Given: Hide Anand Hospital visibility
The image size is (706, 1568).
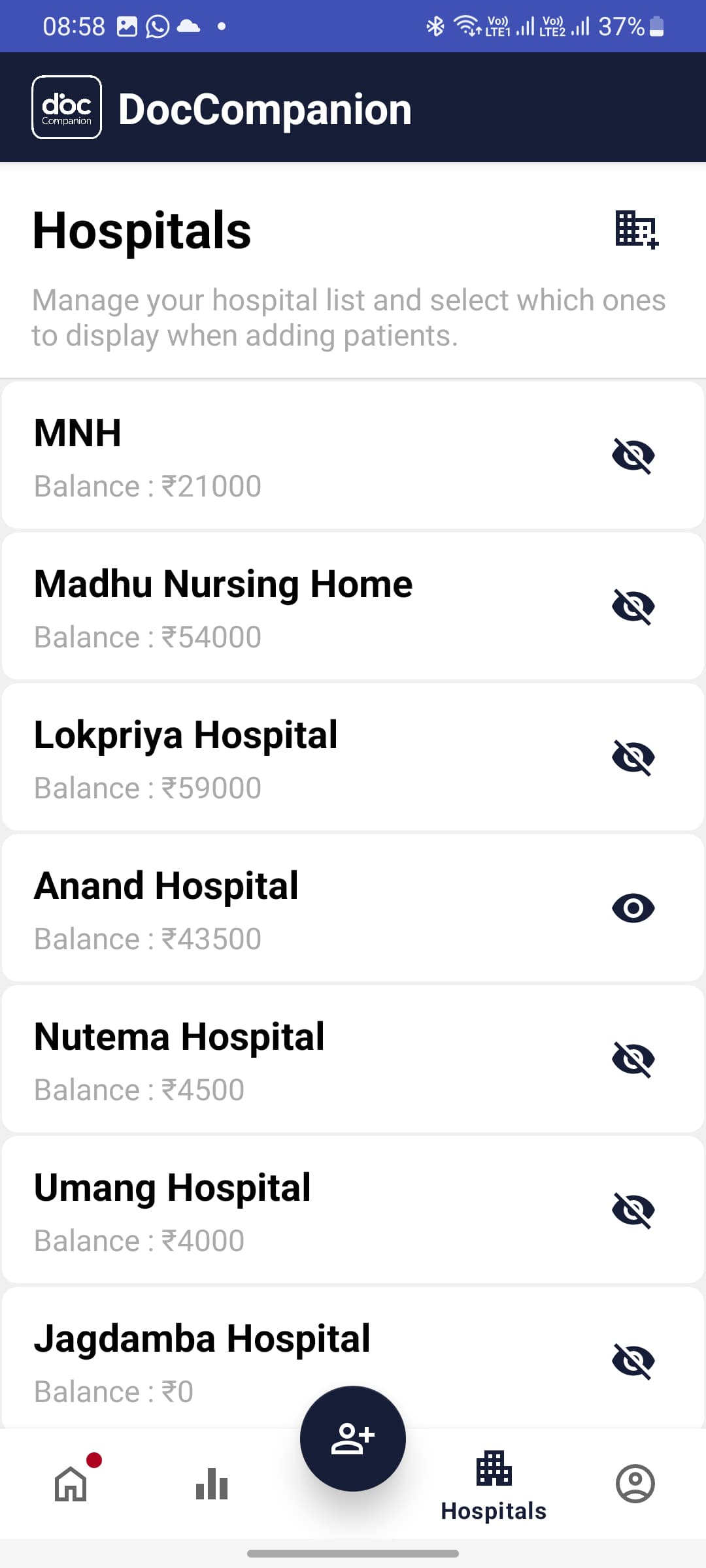Looking at the screenshot, I should [633, 907].
